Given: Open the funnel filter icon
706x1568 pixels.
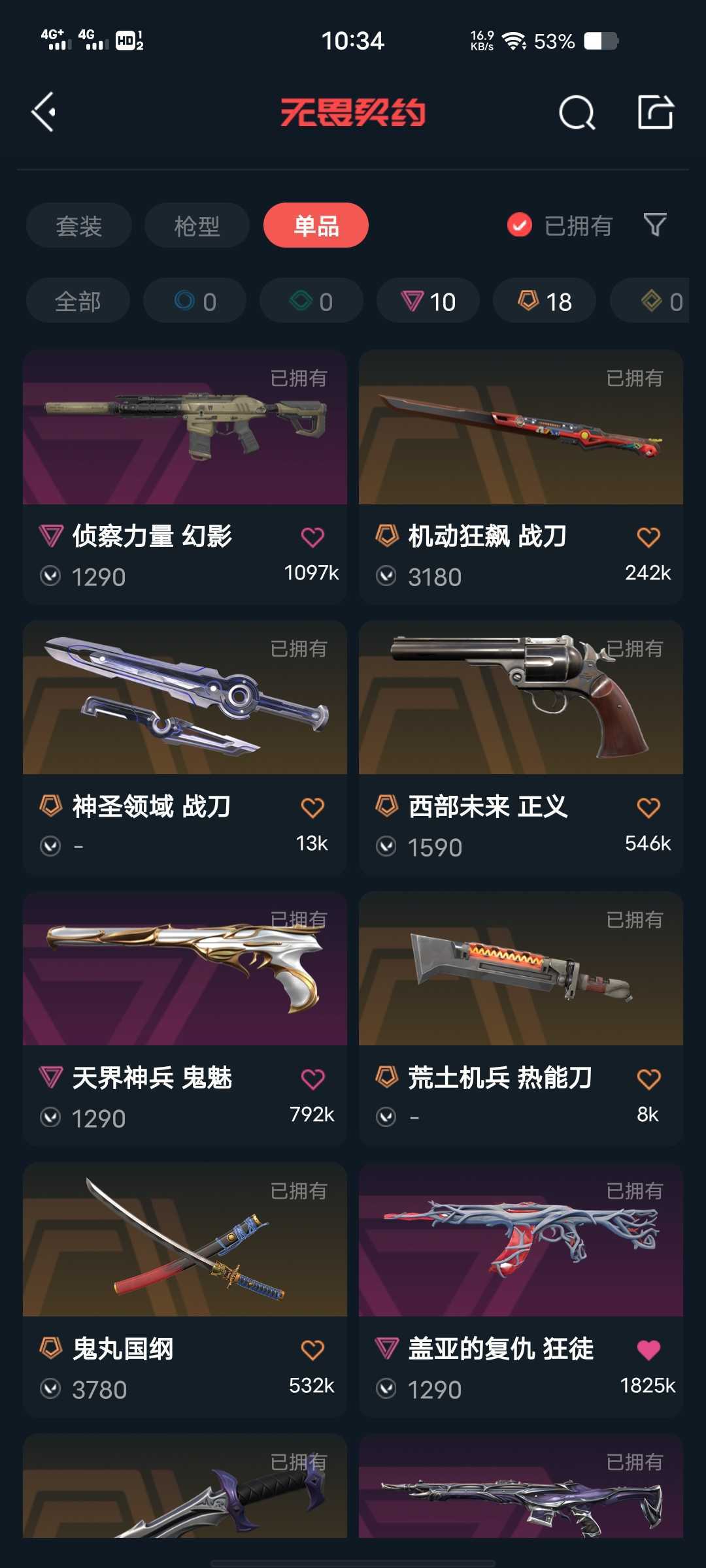Looking at the screenshot, I should [x=655, y=225].
